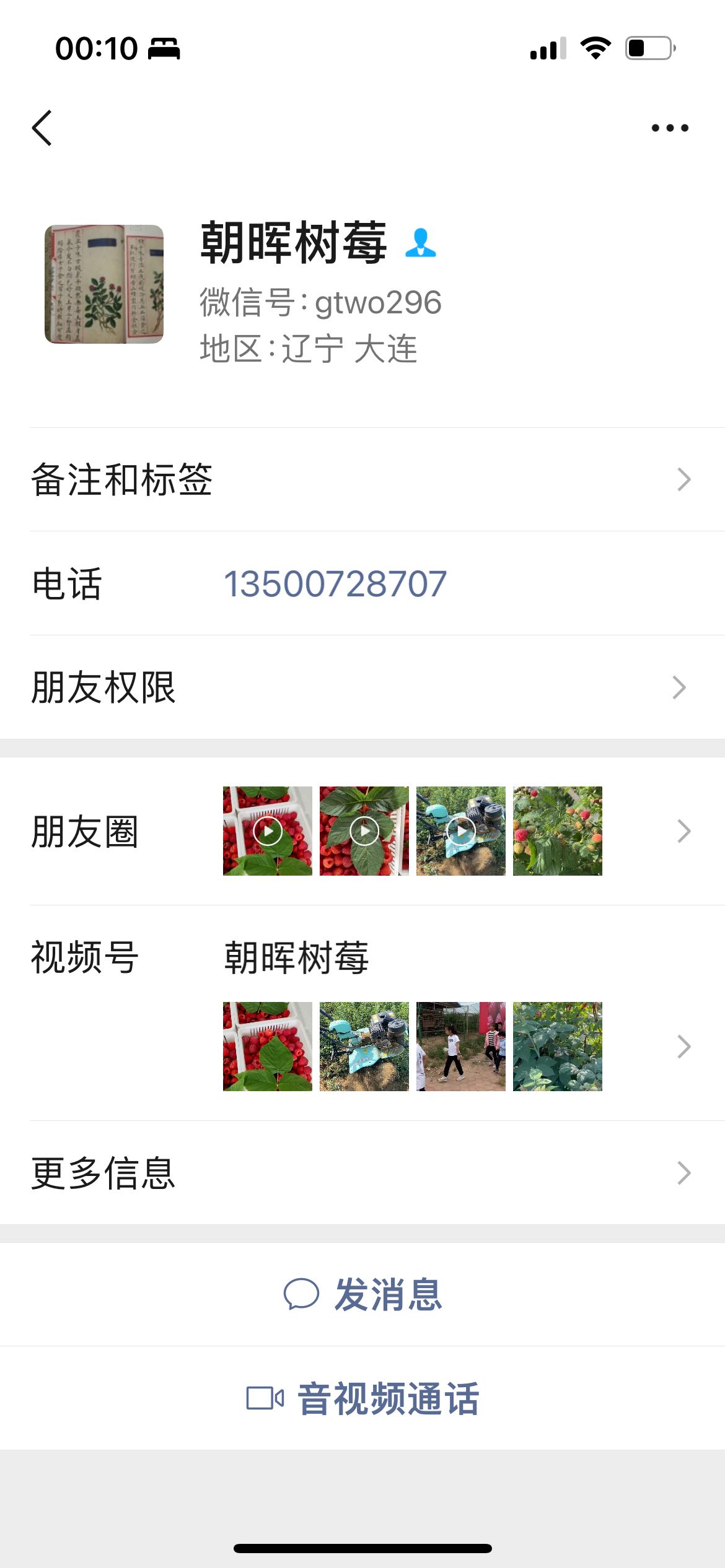
Task: Start 音视频通话 call
Action: pyautogui.click(x=363, y=1398)
